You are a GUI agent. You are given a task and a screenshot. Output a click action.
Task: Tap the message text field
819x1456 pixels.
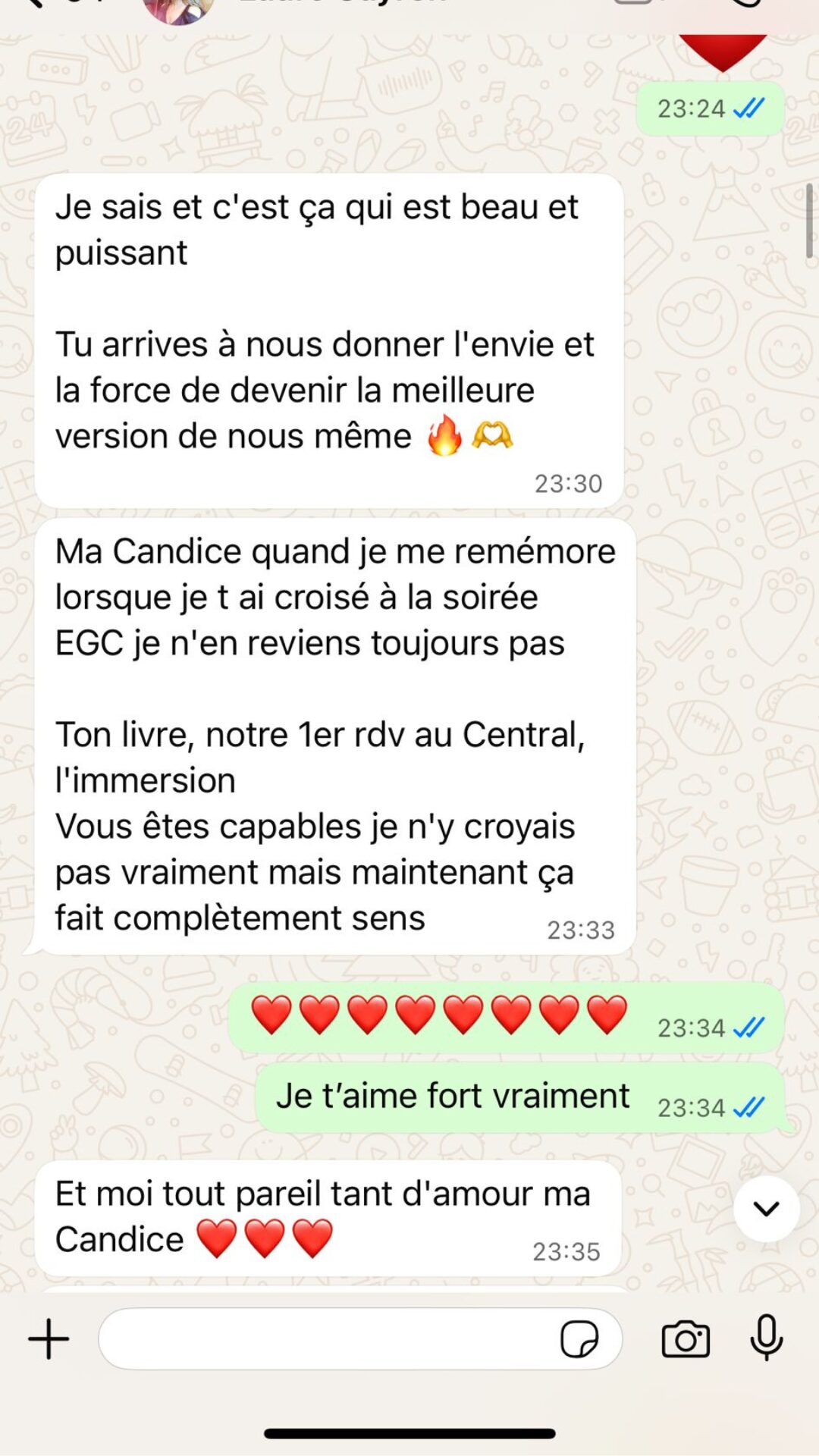(326, 1339)
